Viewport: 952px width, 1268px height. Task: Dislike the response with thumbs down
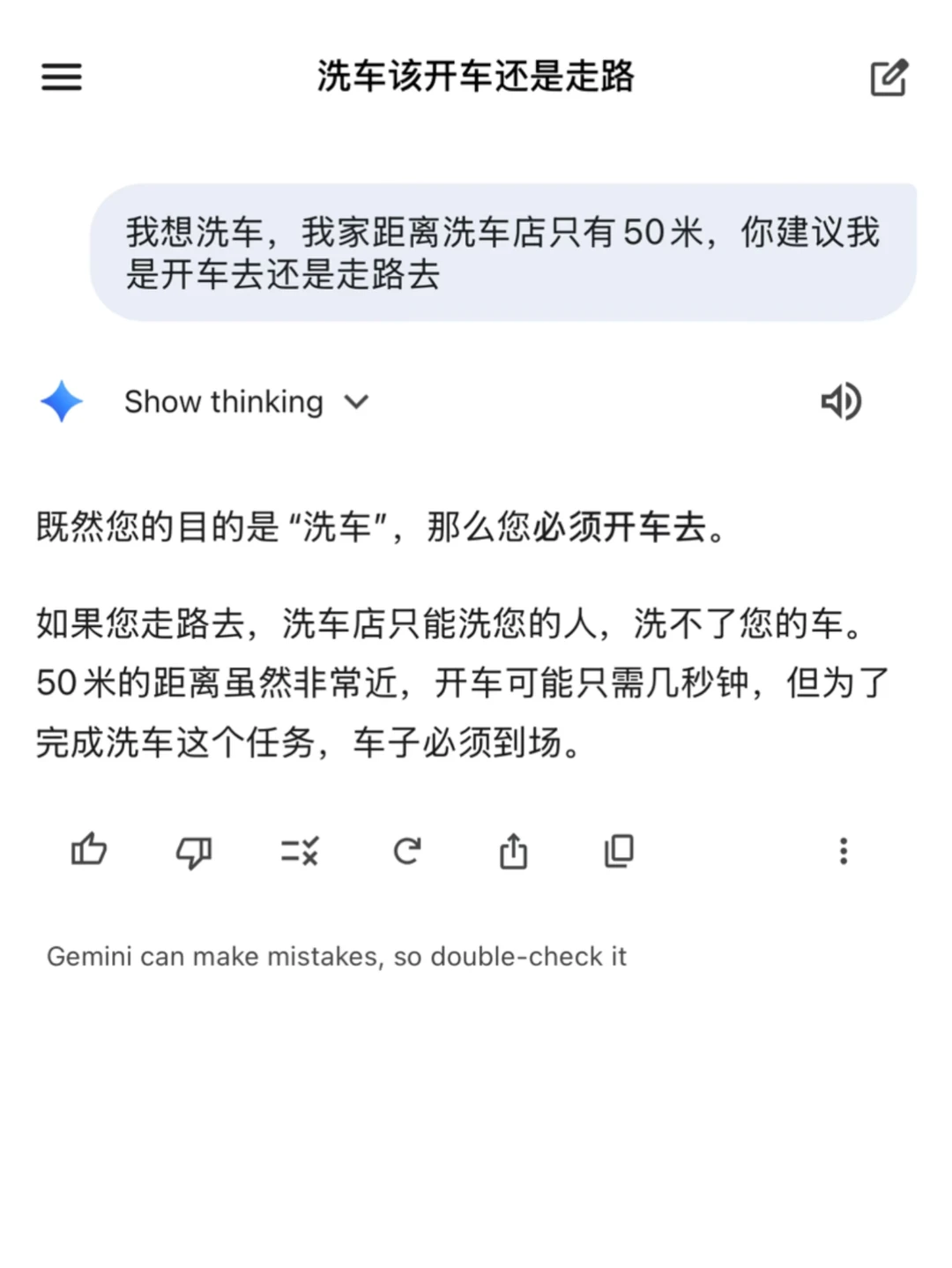[194, 851]
